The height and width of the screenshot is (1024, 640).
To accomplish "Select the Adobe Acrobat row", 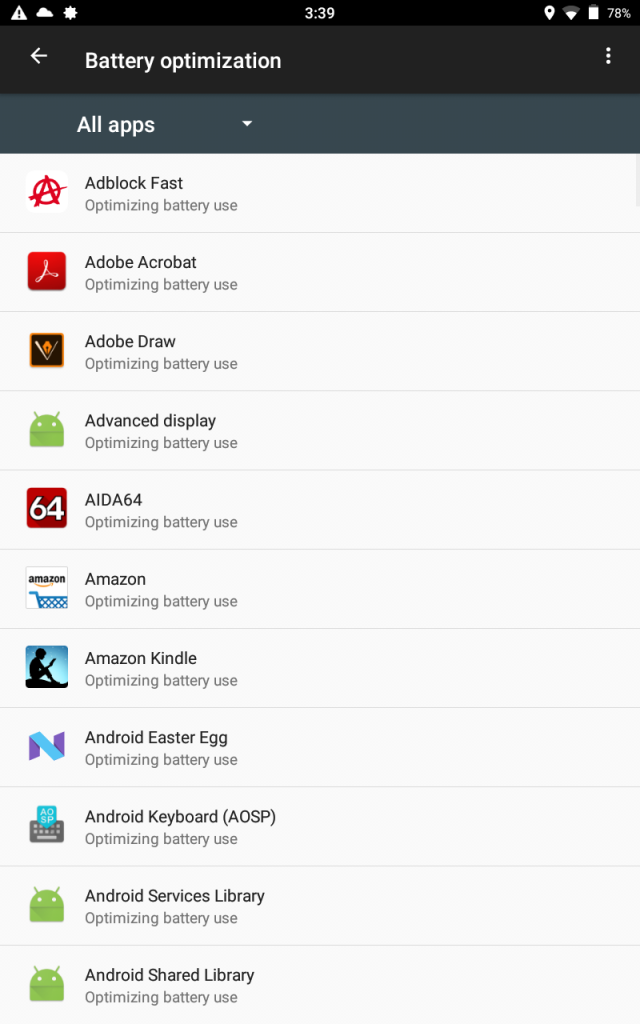I will pos(320,272).
